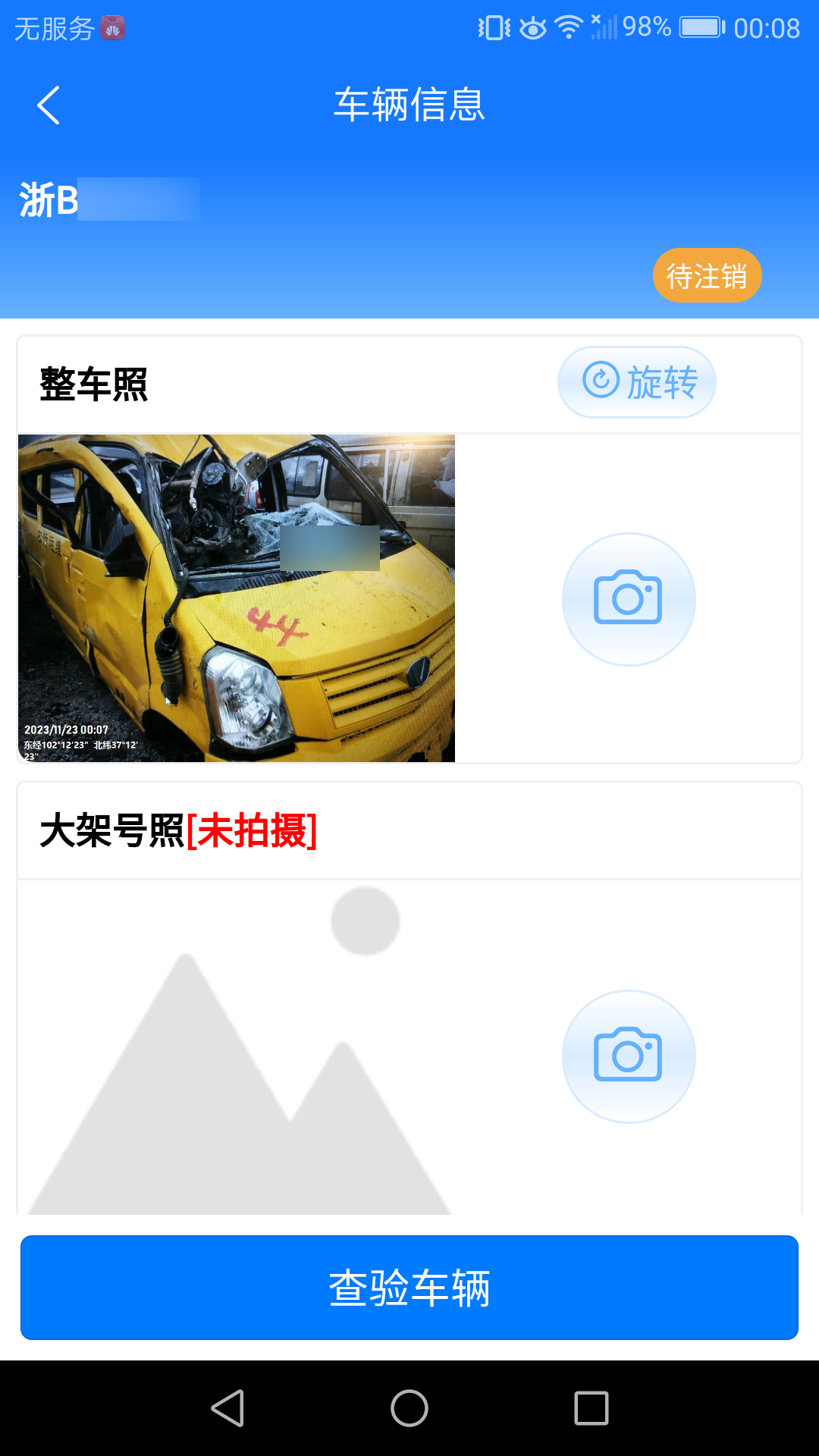The width and height of the screenshot is (819, 1456).
Task: Return to the phone's home screen
Action: [x=409, y=1408]
